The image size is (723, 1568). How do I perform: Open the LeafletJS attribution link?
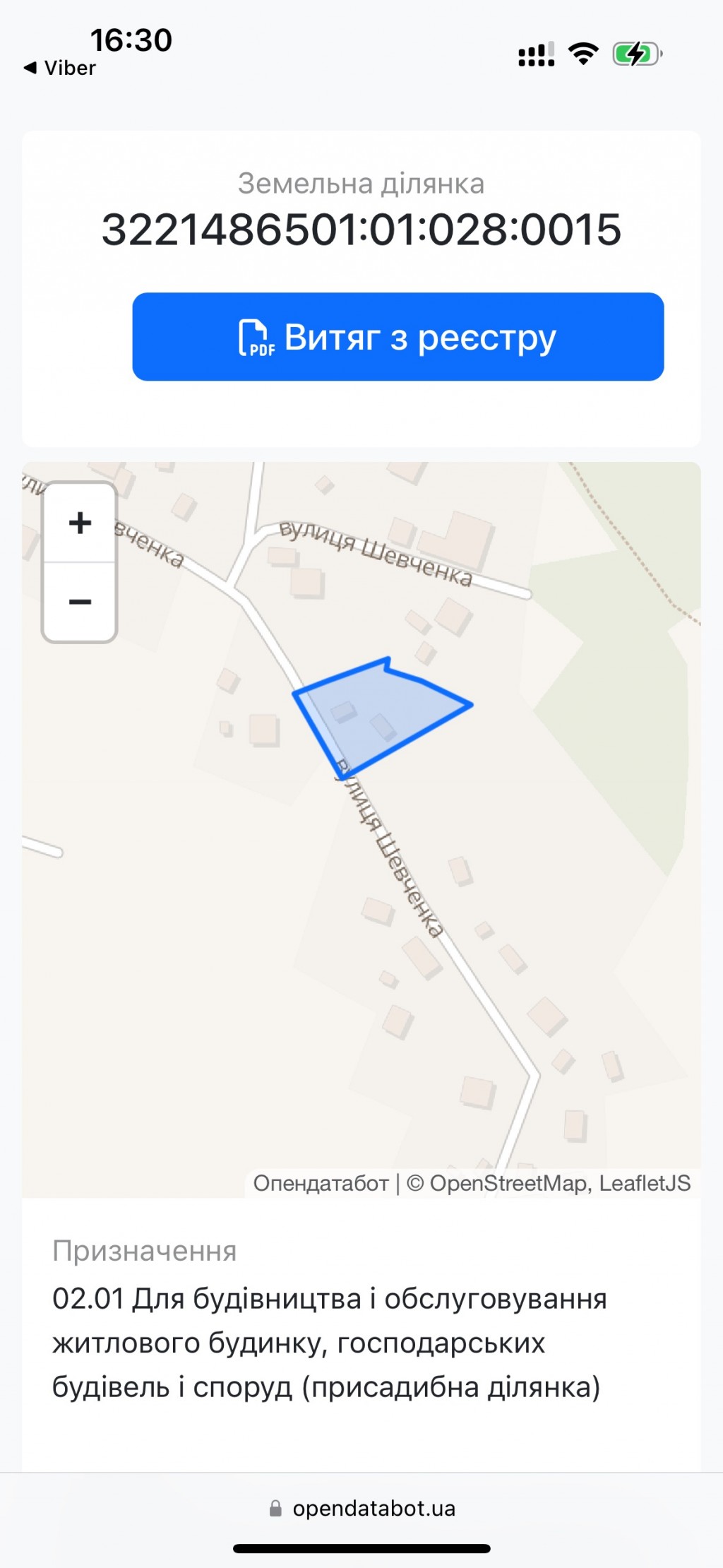(645, 1183)
